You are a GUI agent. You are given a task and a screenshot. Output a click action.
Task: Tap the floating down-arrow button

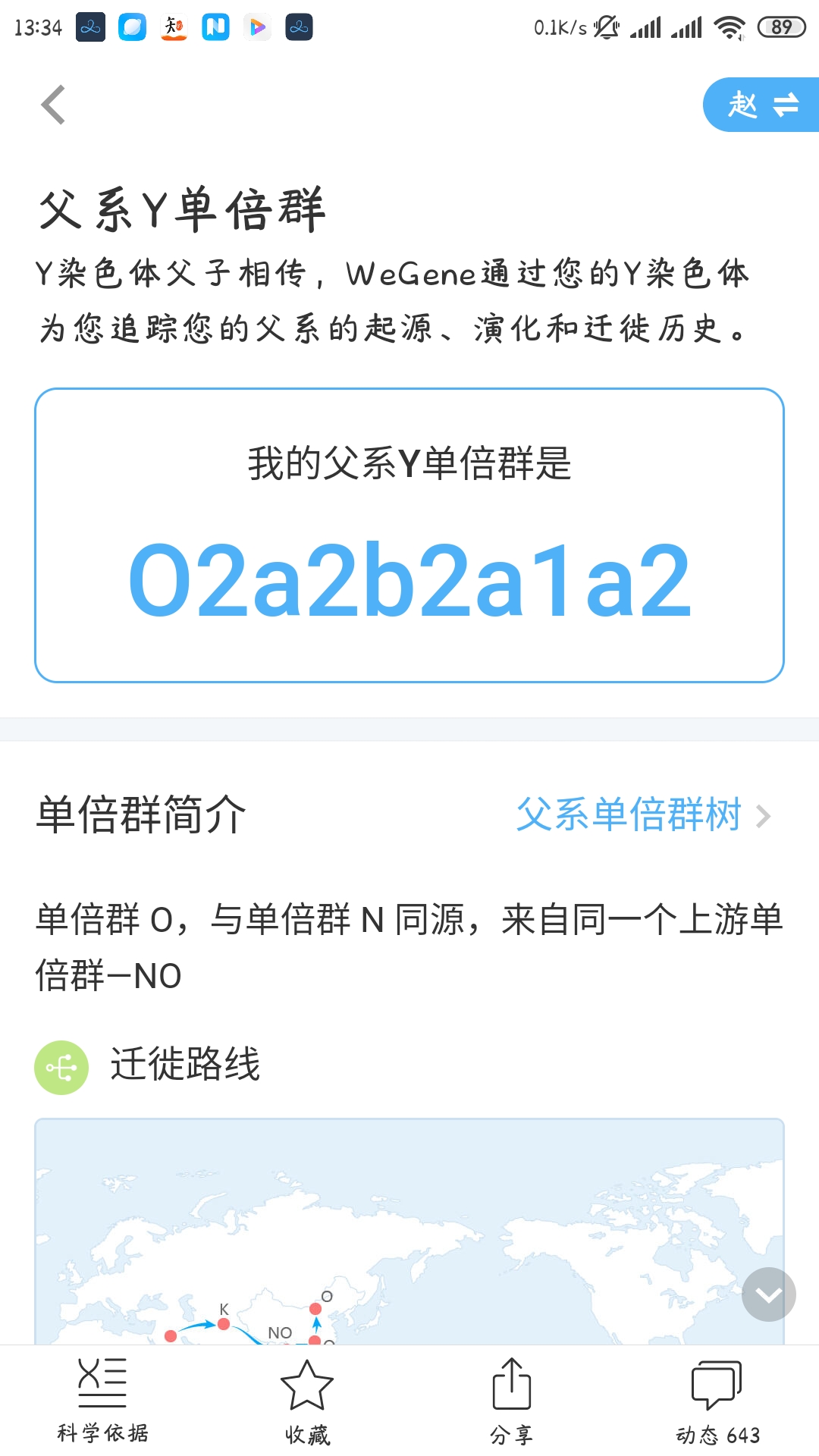coord(769,1294)
